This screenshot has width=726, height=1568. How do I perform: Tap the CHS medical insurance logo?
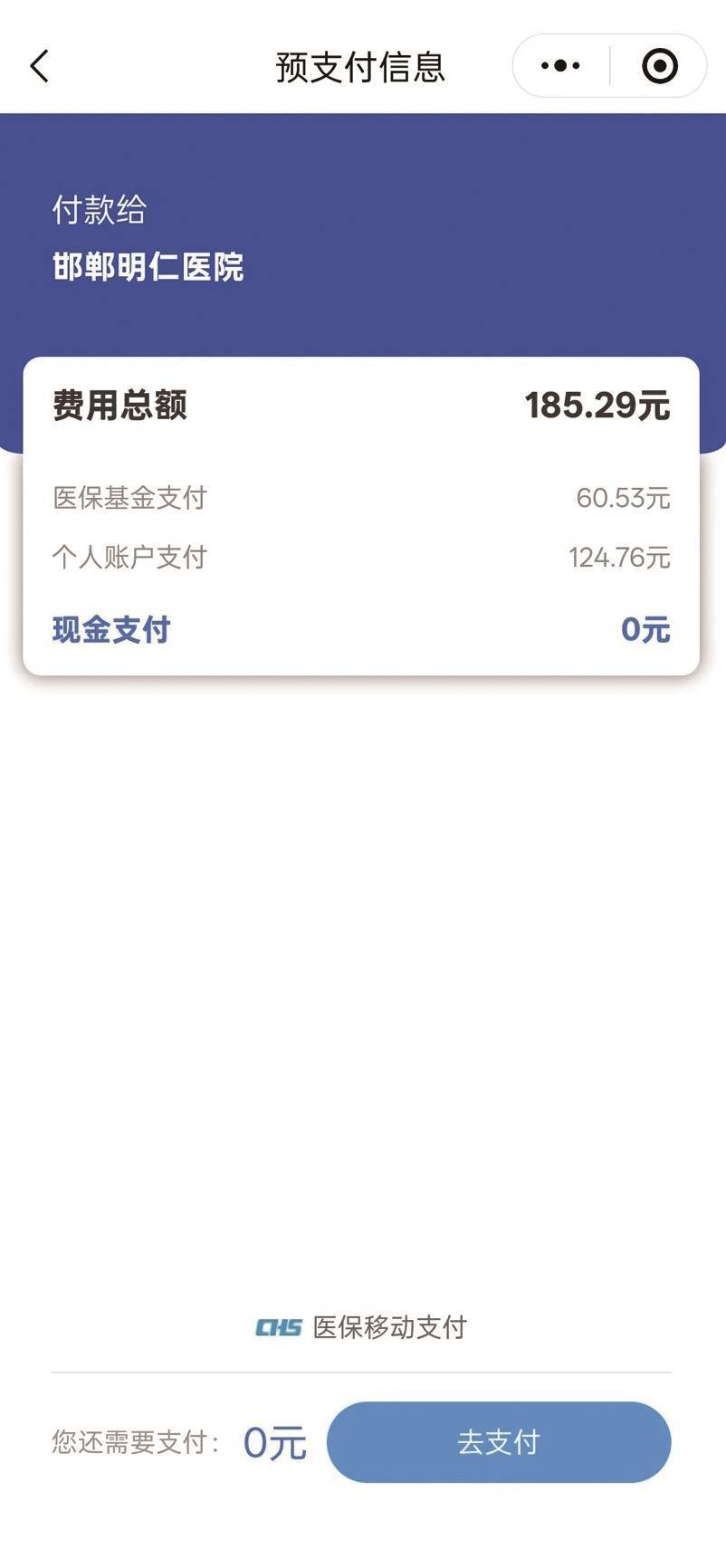279,1328
